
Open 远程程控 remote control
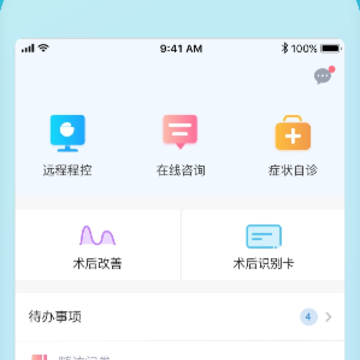point(67,146)
